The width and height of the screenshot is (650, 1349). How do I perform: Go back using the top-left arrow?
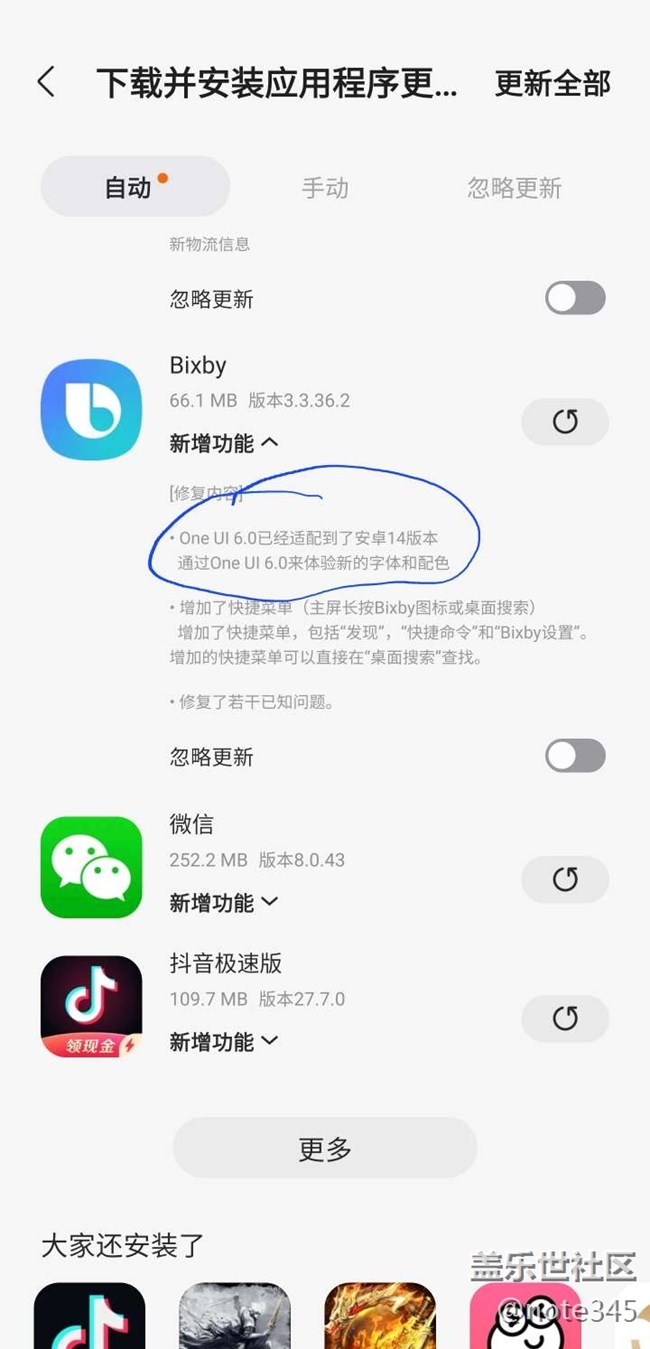[46, 83]
